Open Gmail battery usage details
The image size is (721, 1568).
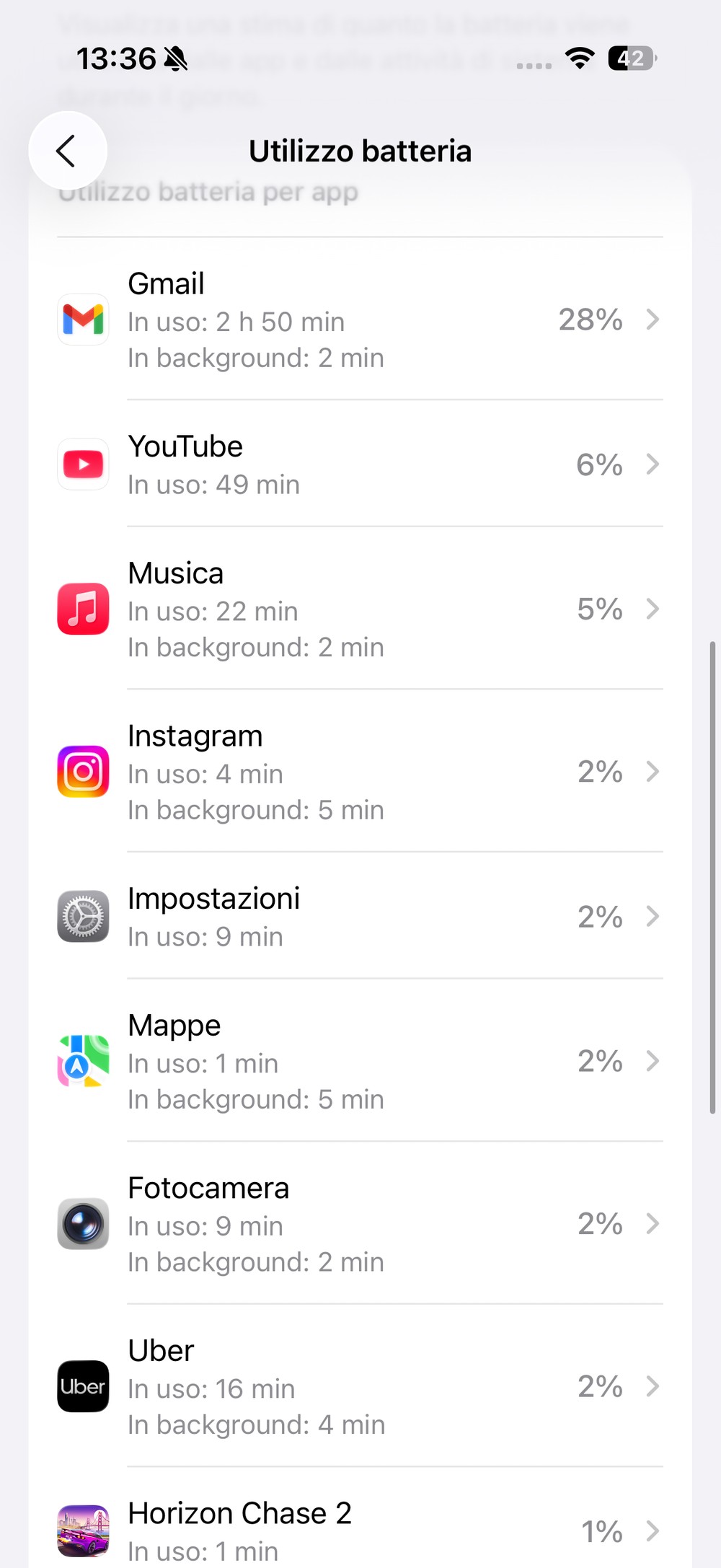pyautogui.click(x=359, y=320)
